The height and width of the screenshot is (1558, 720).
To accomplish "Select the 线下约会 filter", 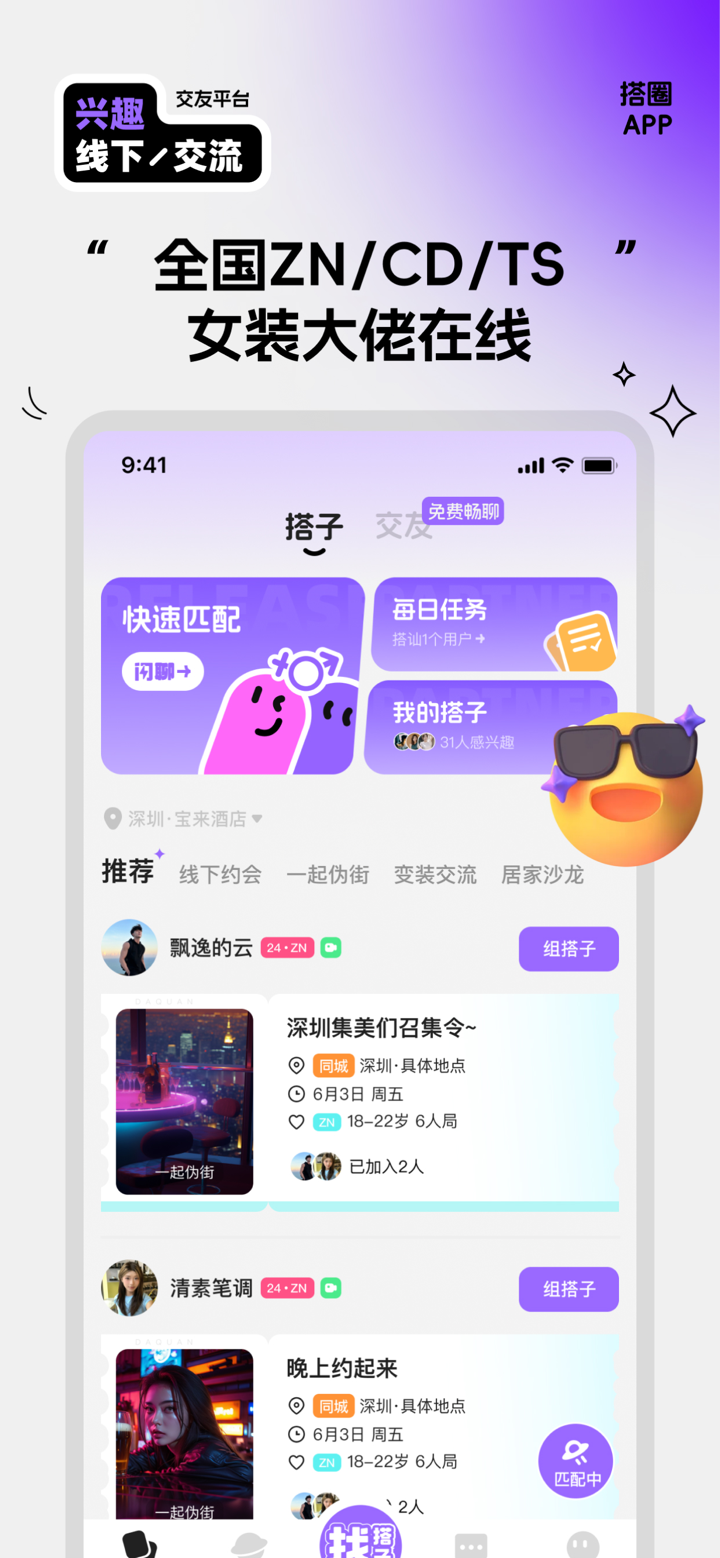I will click(220, 873).
